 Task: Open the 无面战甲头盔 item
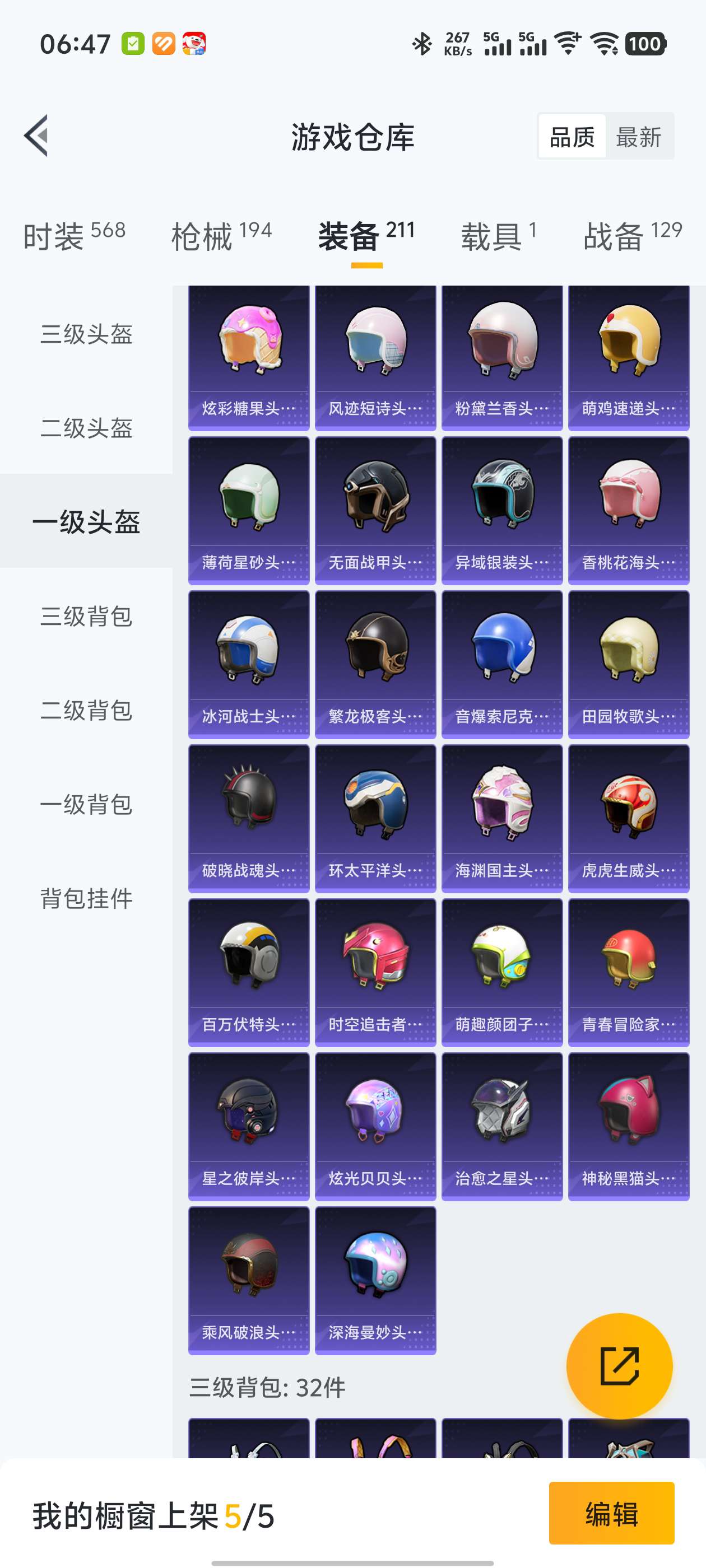tap(375, 511)
